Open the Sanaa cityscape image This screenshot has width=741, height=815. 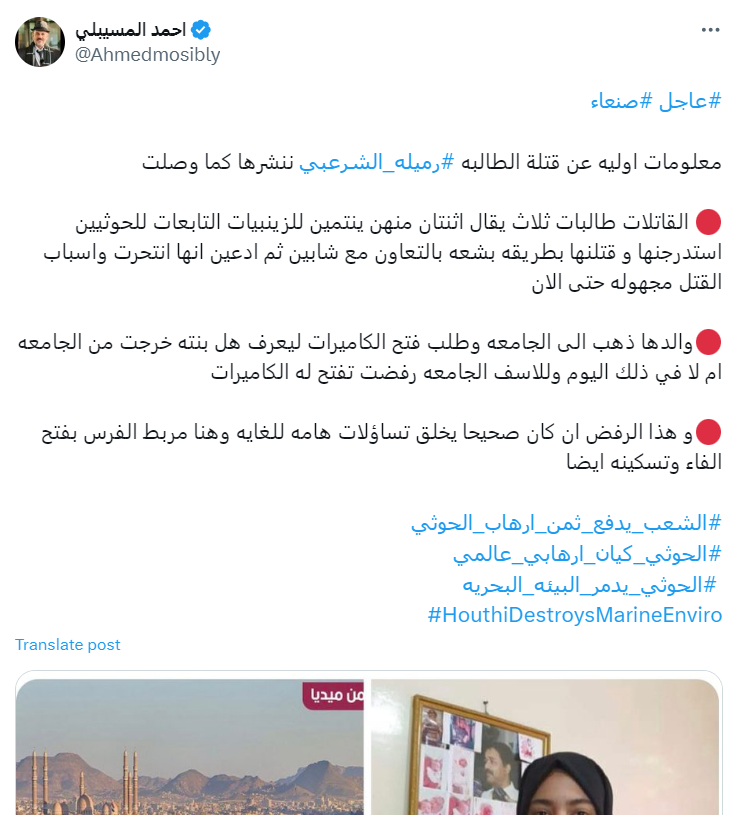pos(188,748)
